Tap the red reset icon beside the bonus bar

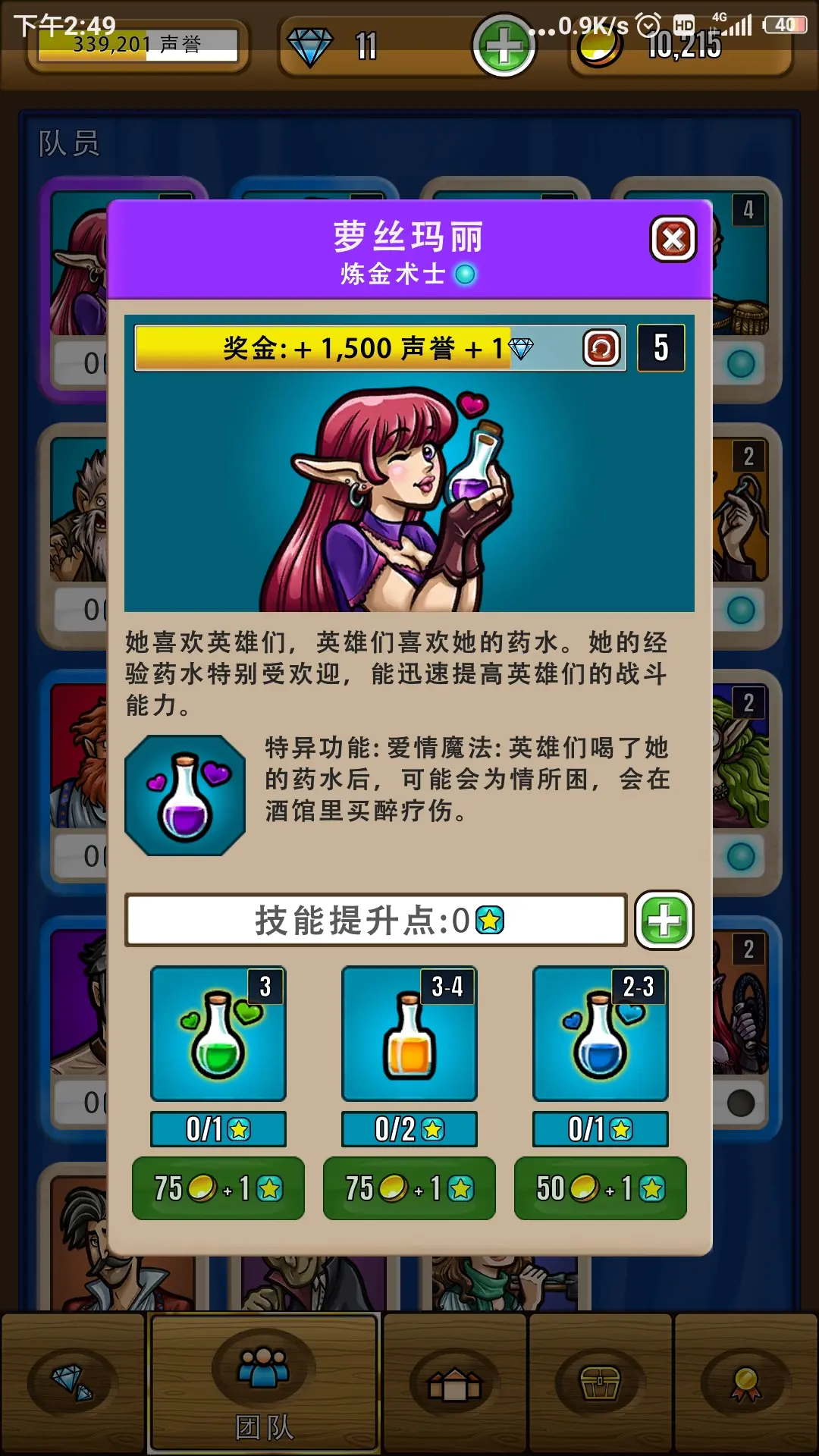point(601,349)
